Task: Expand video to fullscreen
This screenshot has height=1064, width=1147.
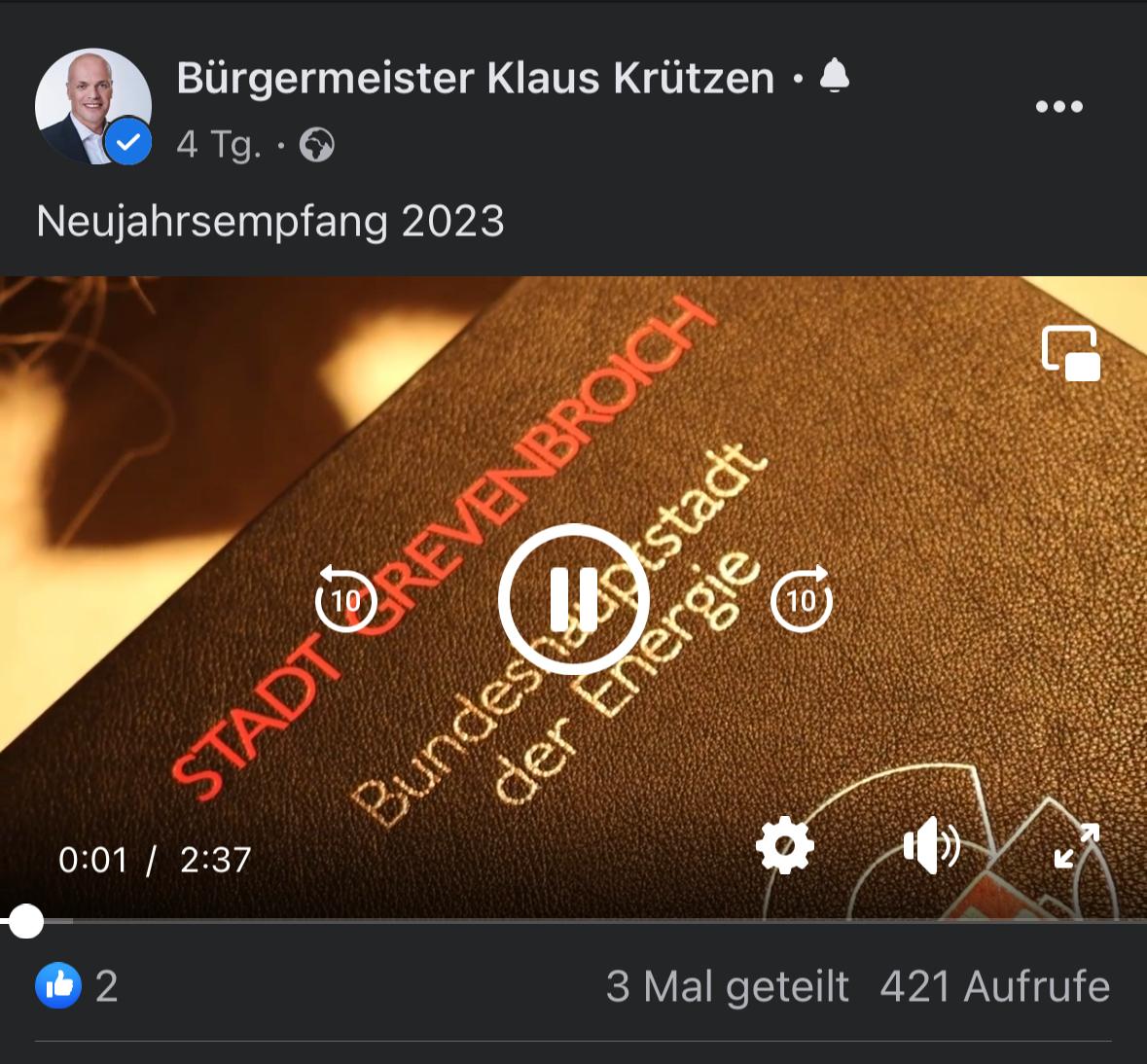Action: [x=1076, y=845]
